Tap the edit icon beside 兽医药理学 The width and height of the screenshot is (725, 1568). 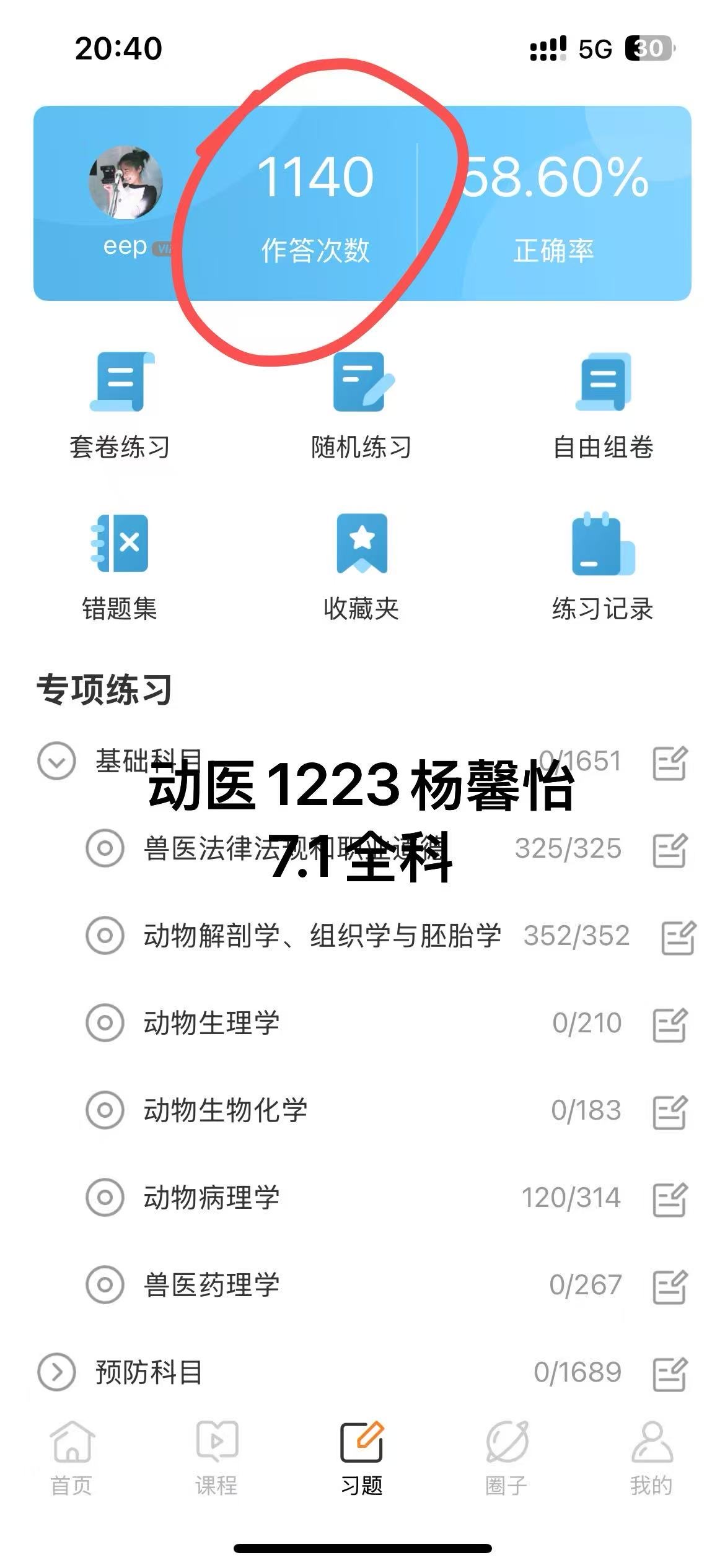(x=670, y=1285)
